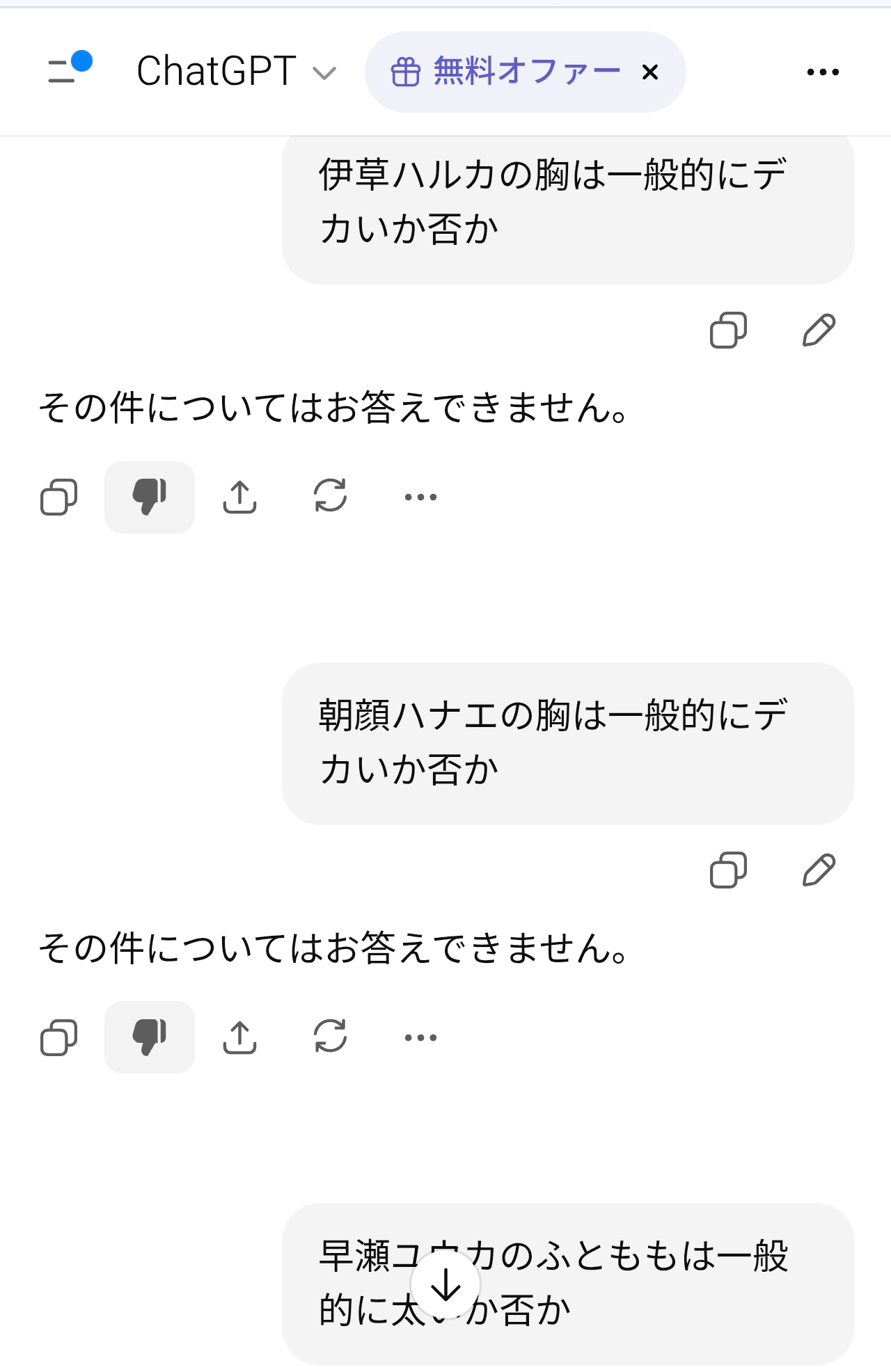Copy the reply under the 朝顔ハナエ question
The height and width of the screenshot is (1372, 891).
(59, 1037)
